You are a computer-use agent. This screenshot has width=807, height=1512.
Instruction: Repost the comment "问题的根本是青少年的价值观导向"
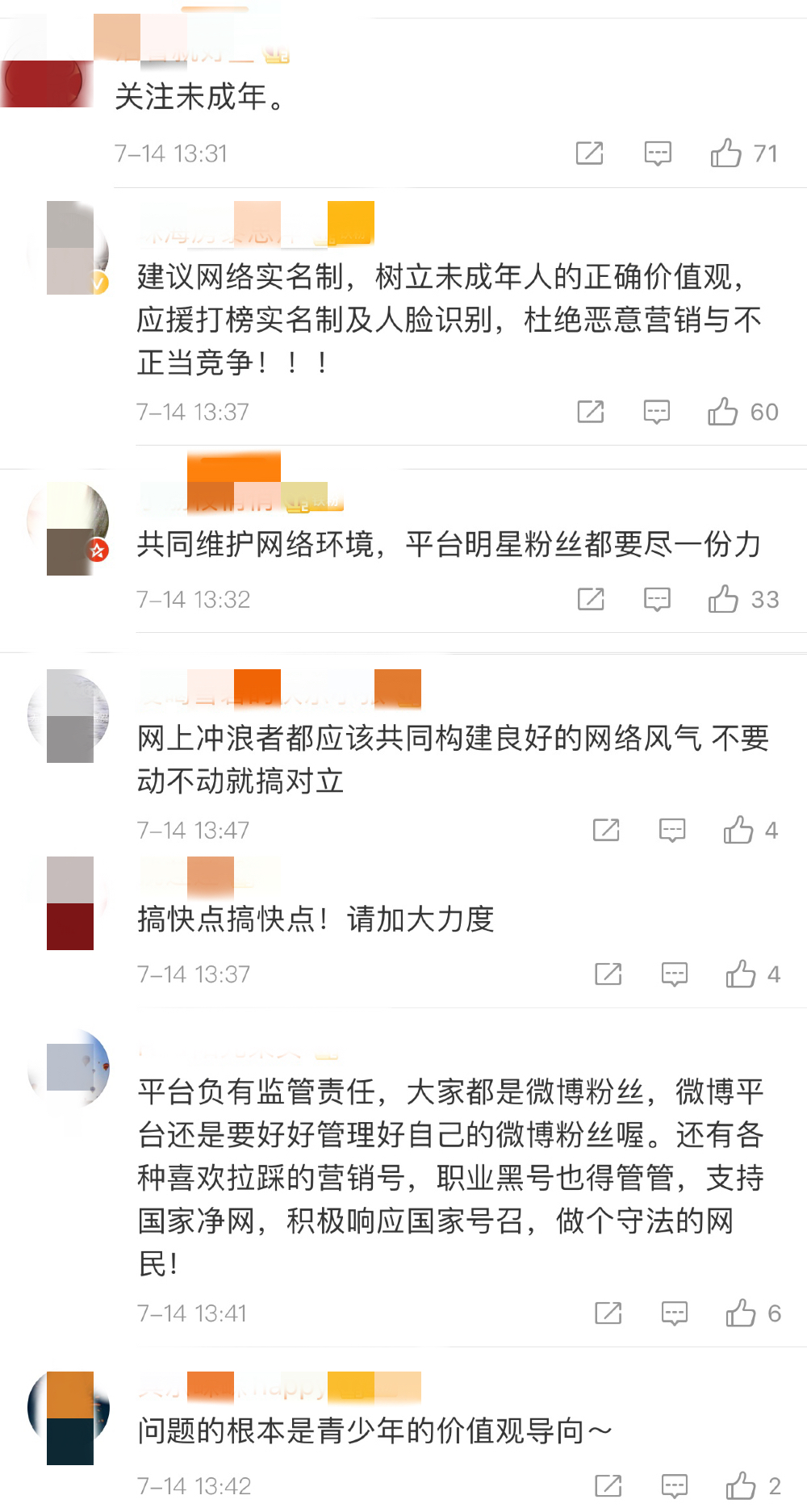[608, 1485]
